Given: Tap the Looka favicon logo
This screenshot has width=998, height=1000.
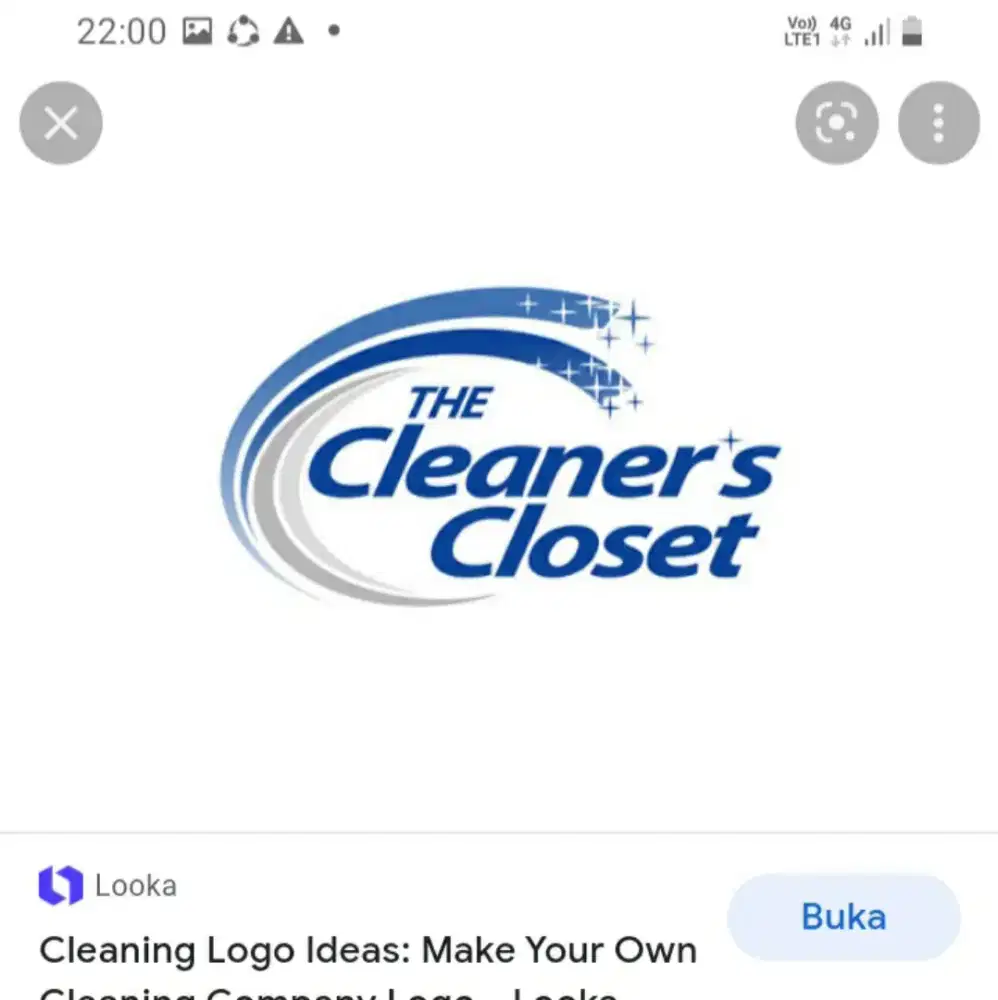Looking at the screenshot, I should pyautogui.click(x=59, y=885).
